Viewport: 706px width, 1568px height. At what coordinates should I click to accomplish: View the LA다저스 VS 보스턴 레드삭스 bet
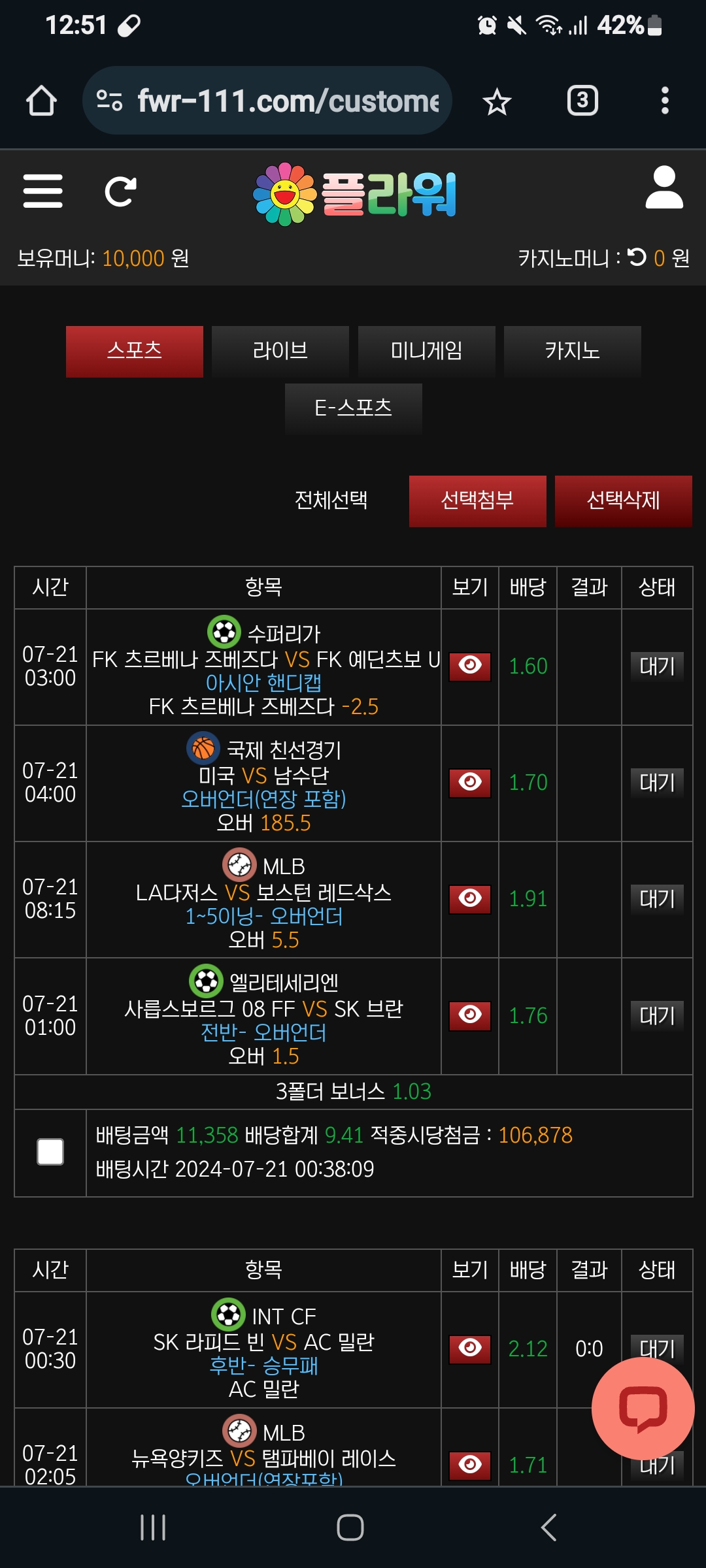click(469, 898)
